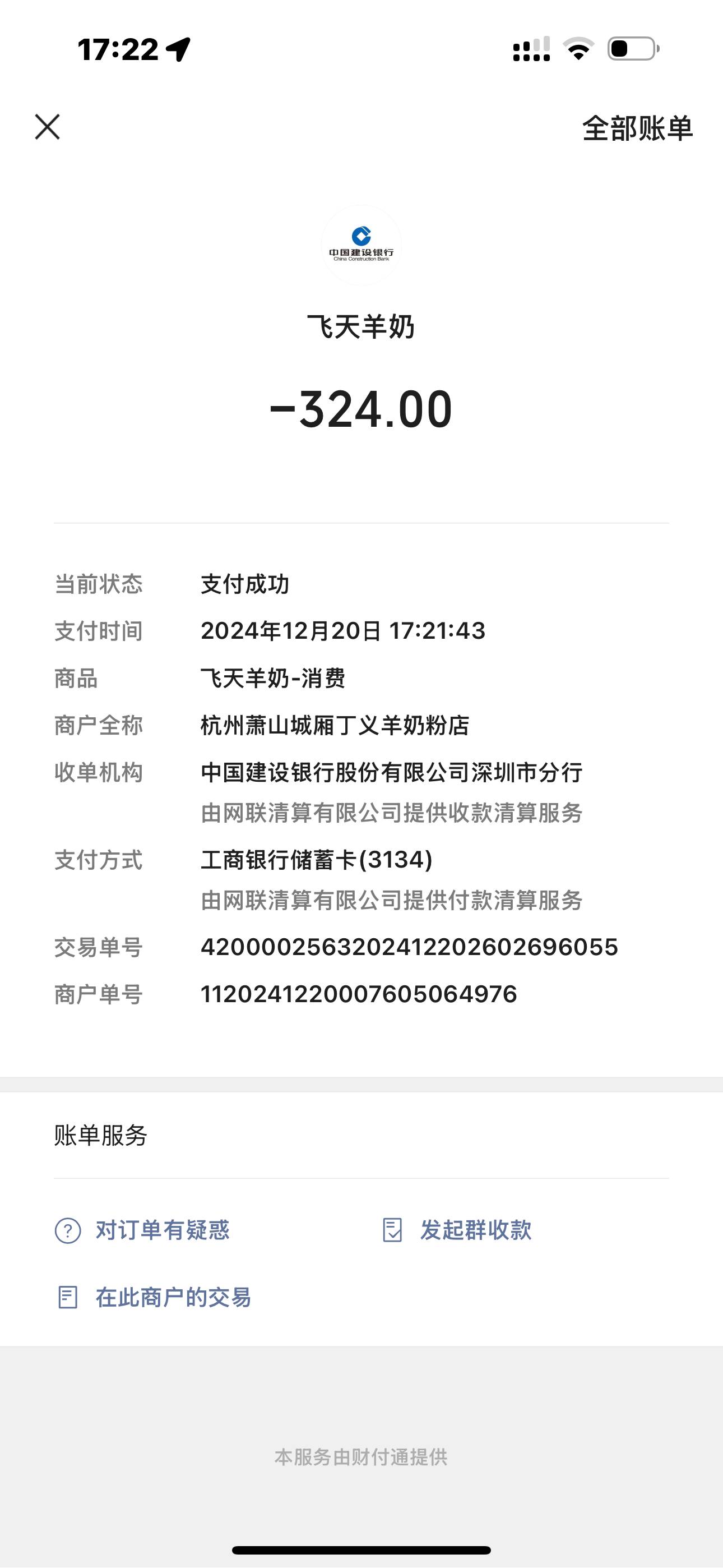Close the payment detail page

(48, 127)
